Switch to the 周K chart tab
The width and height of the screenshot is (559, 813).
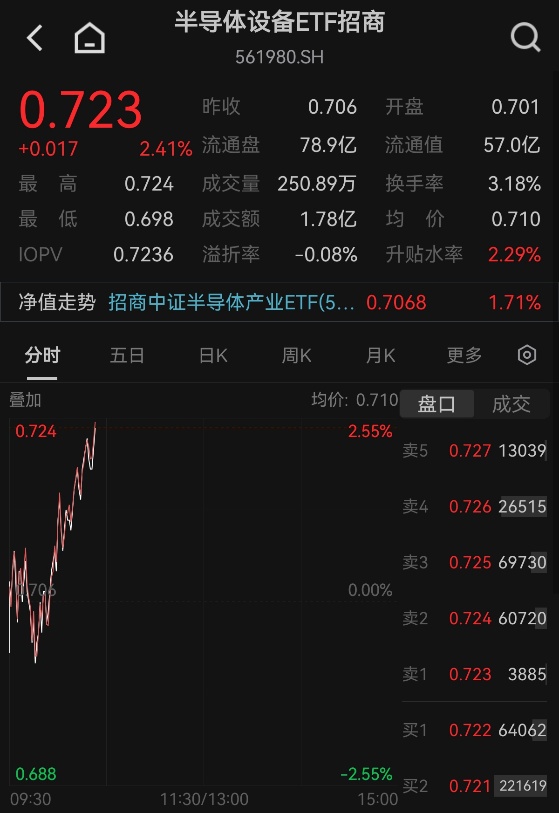pyautogui.click(x=296, y=356)
